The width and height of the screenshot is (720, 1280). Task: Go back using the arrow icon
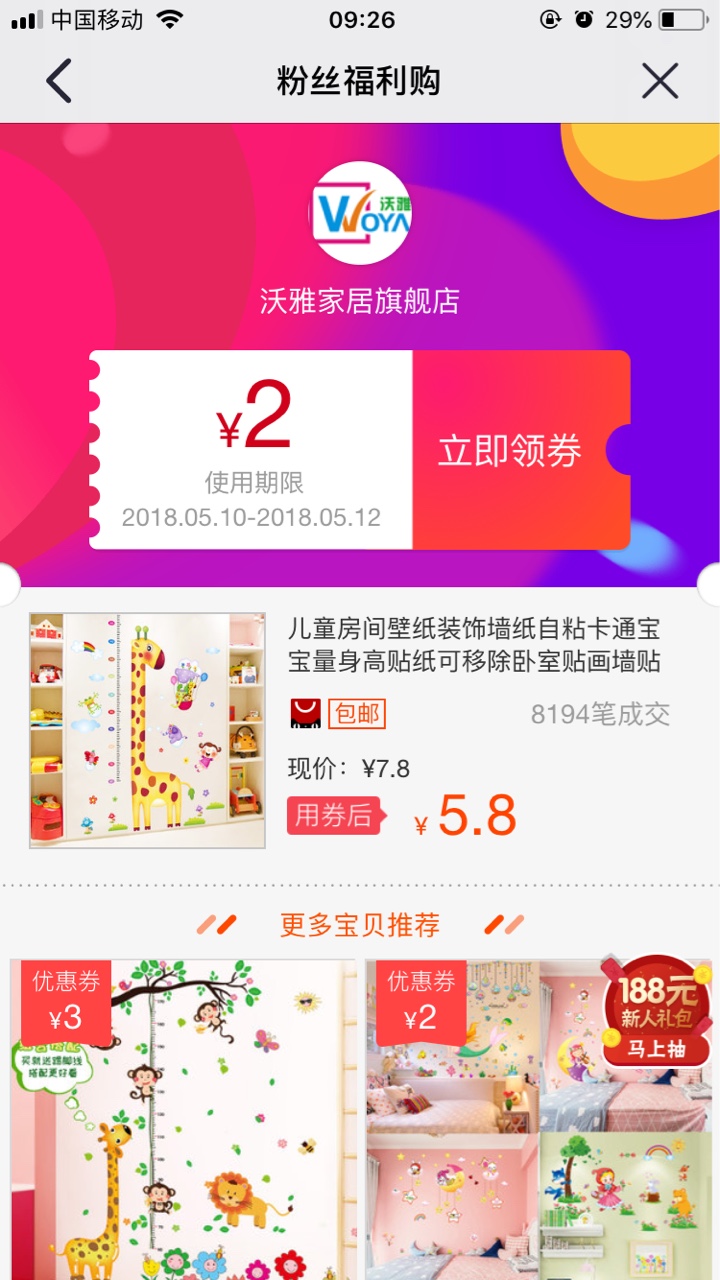point(59,81)
